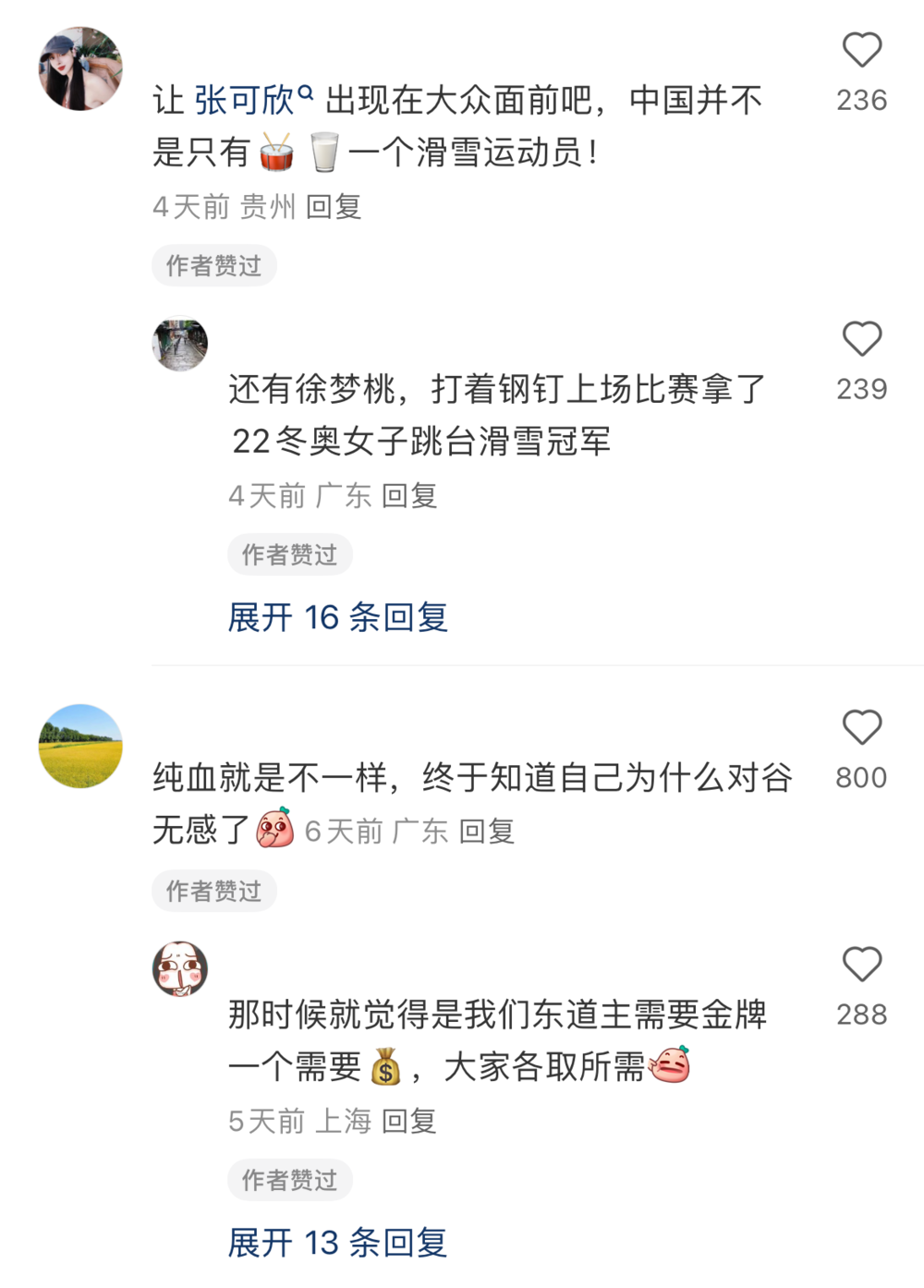Image resolution: width=924 pixels, height=1288 pixels.
Task: Reply to the 贵州 commenter
Action: tap(334, 207)
